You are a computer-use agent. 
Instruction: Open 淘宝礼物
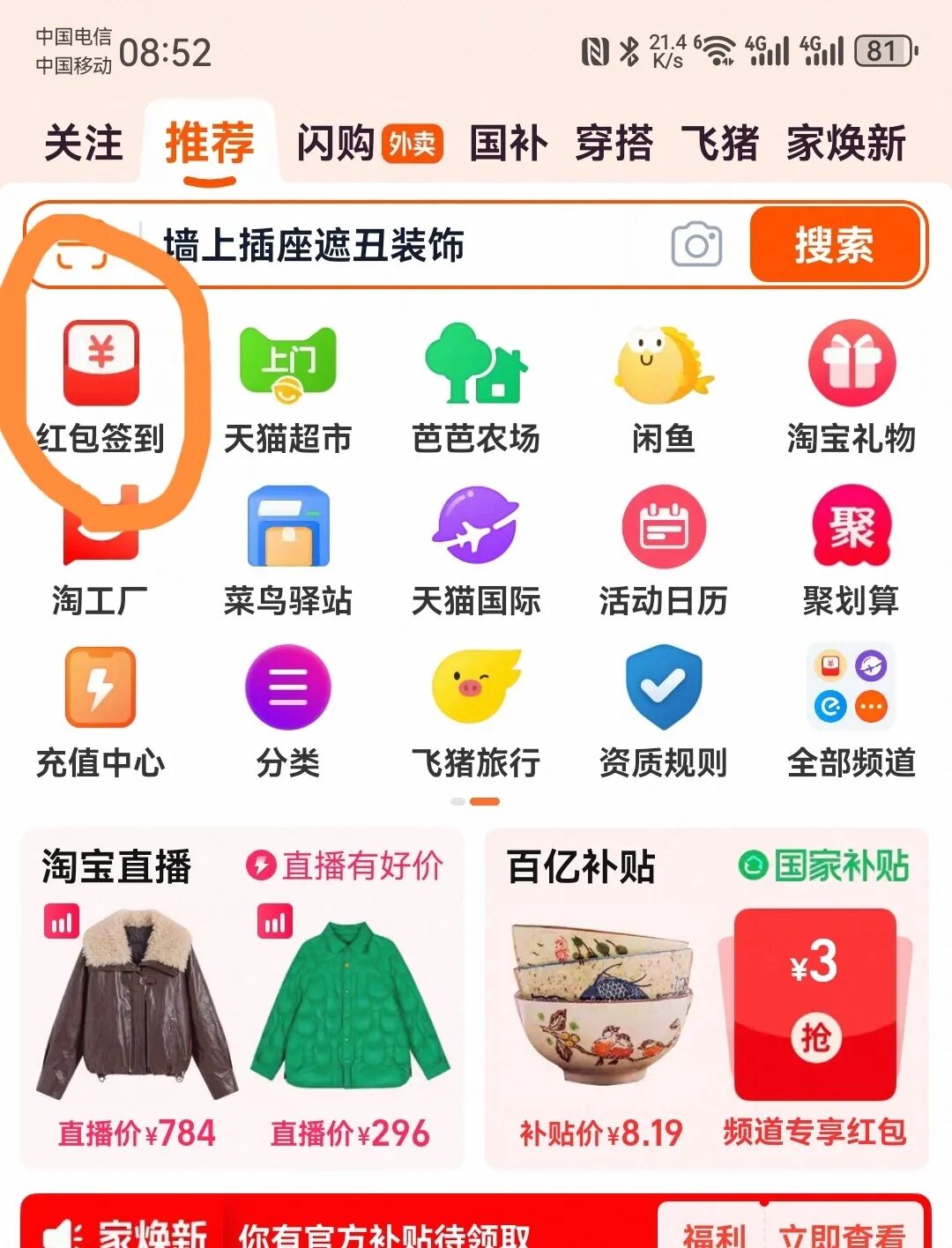(851, 388)
